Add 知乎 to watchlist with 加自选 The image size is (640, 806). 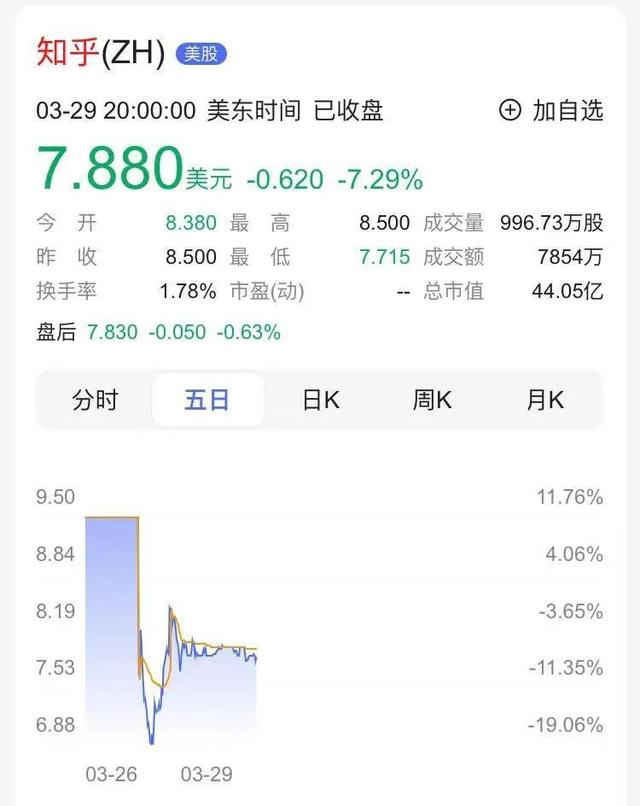pos(551,110)
